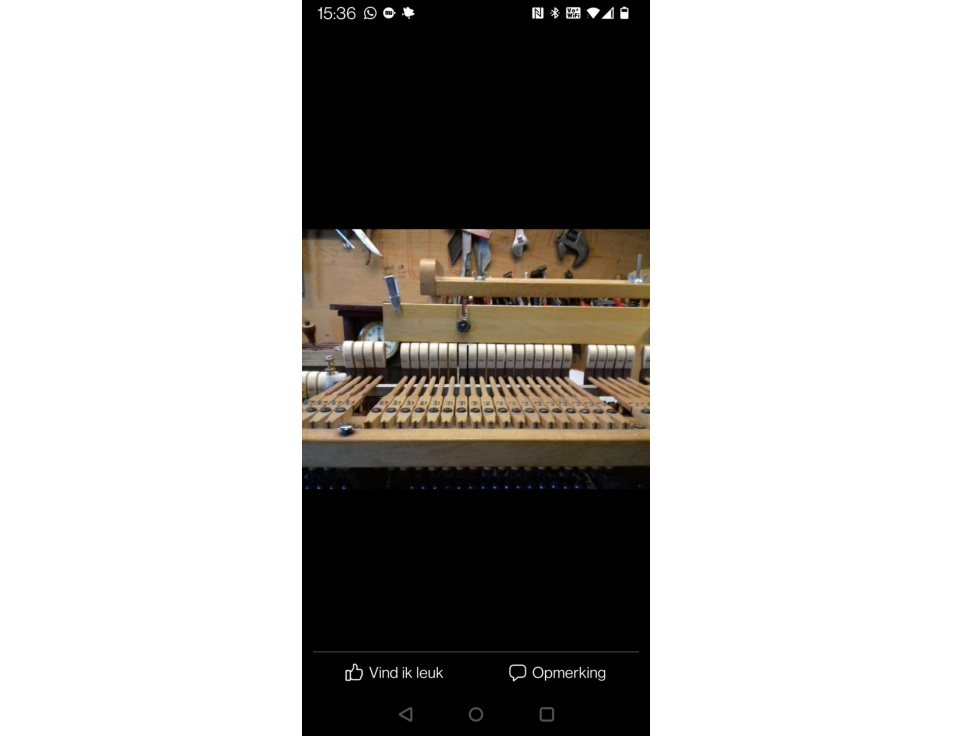Tap the piano mechanism photo
953x736 pixels.
pos(476,358)
